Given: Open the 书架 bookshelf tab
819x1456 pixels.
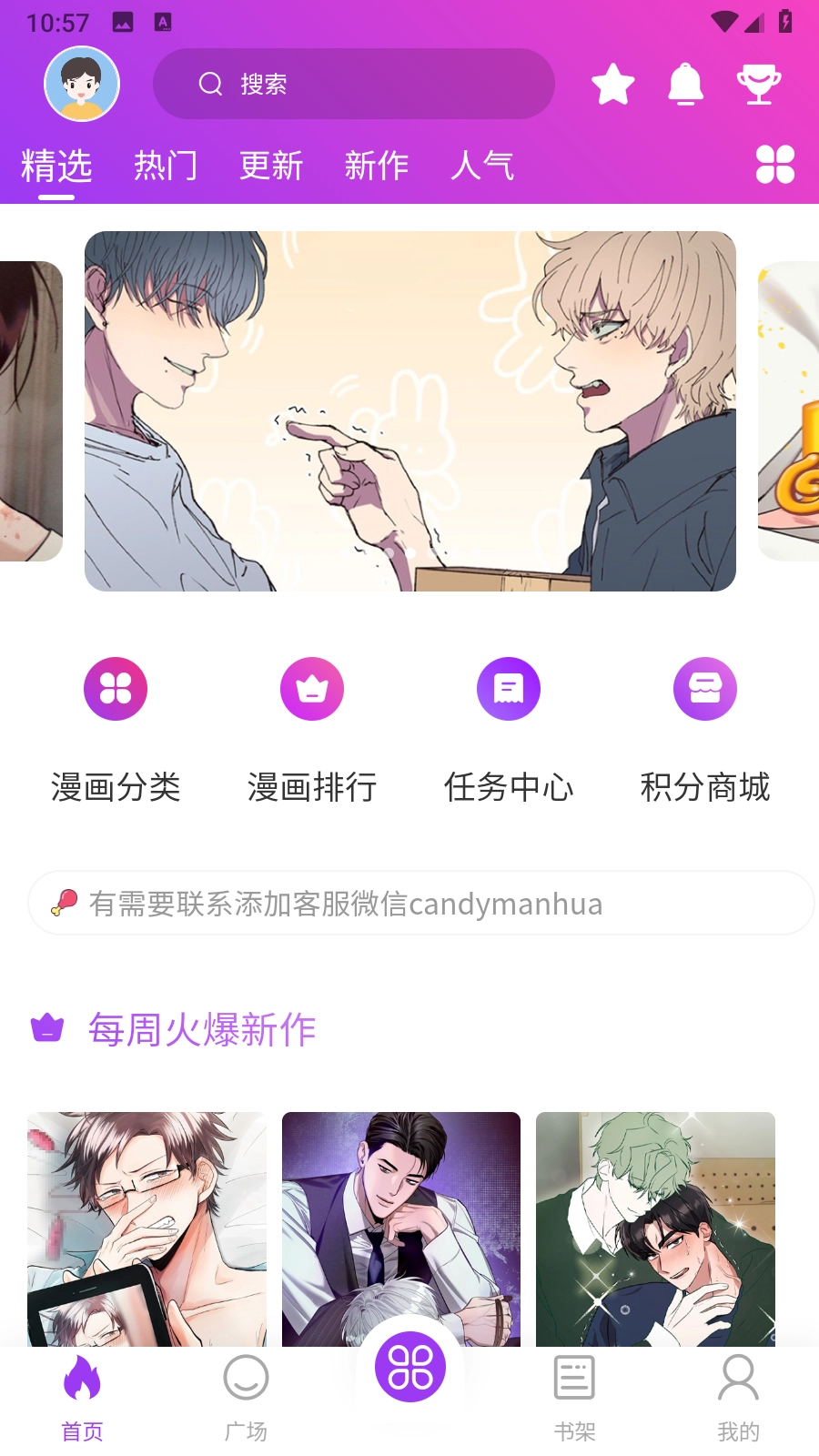Looking at the screenshot, I should coord(574,1397).
